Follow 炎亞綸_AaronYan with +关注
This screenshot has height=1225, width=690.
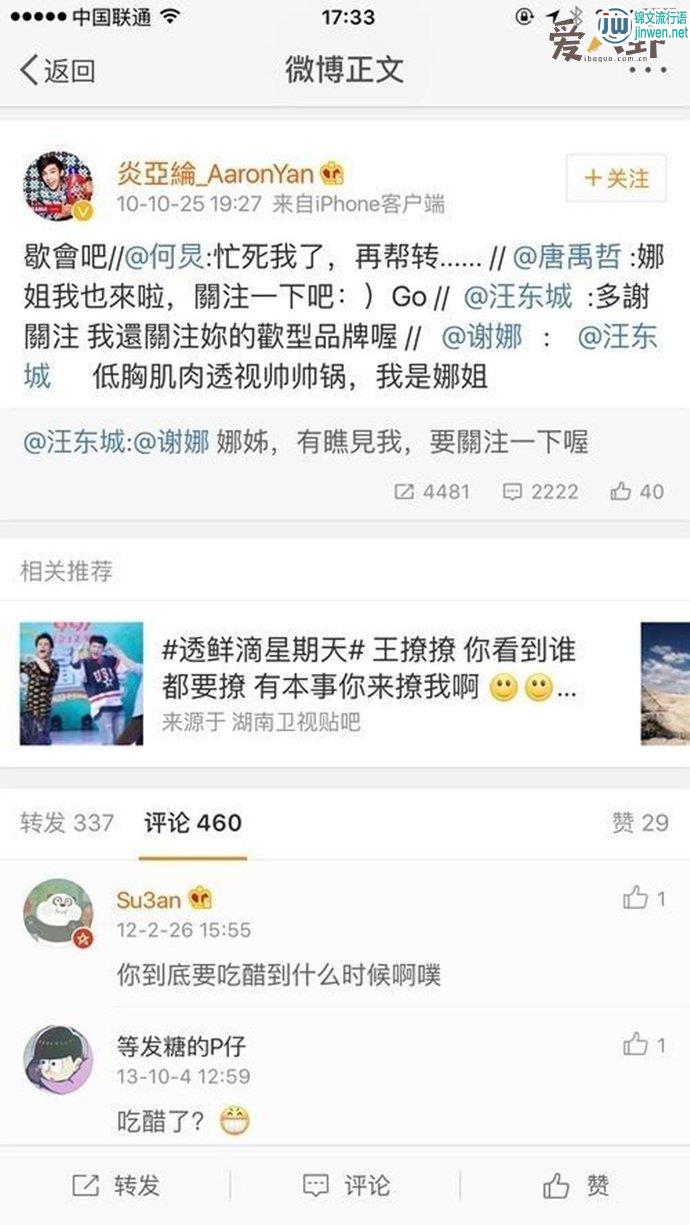click(615, 179)
